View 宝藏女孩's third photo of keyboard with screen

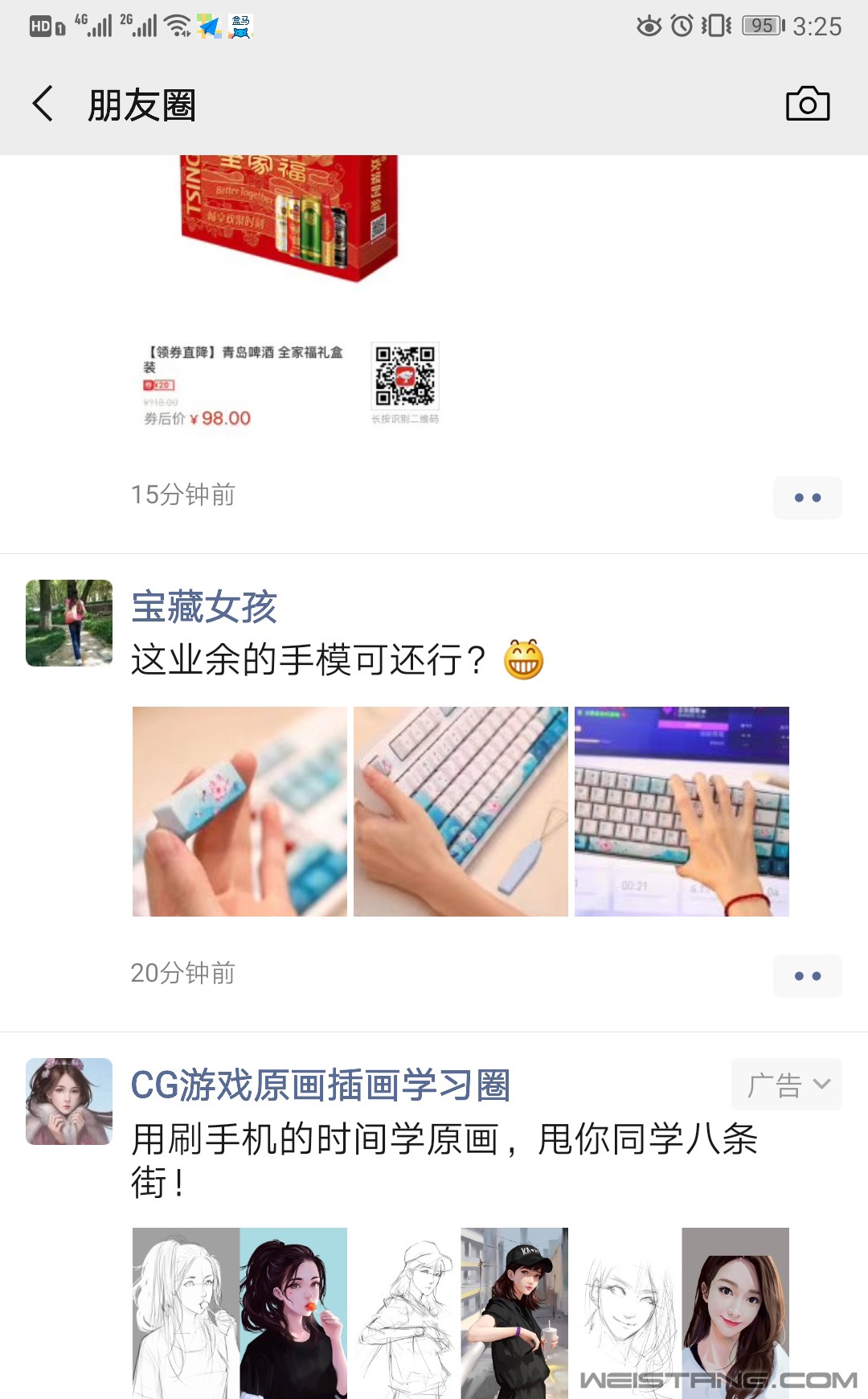pyautogui.click(x=682, y=811)
